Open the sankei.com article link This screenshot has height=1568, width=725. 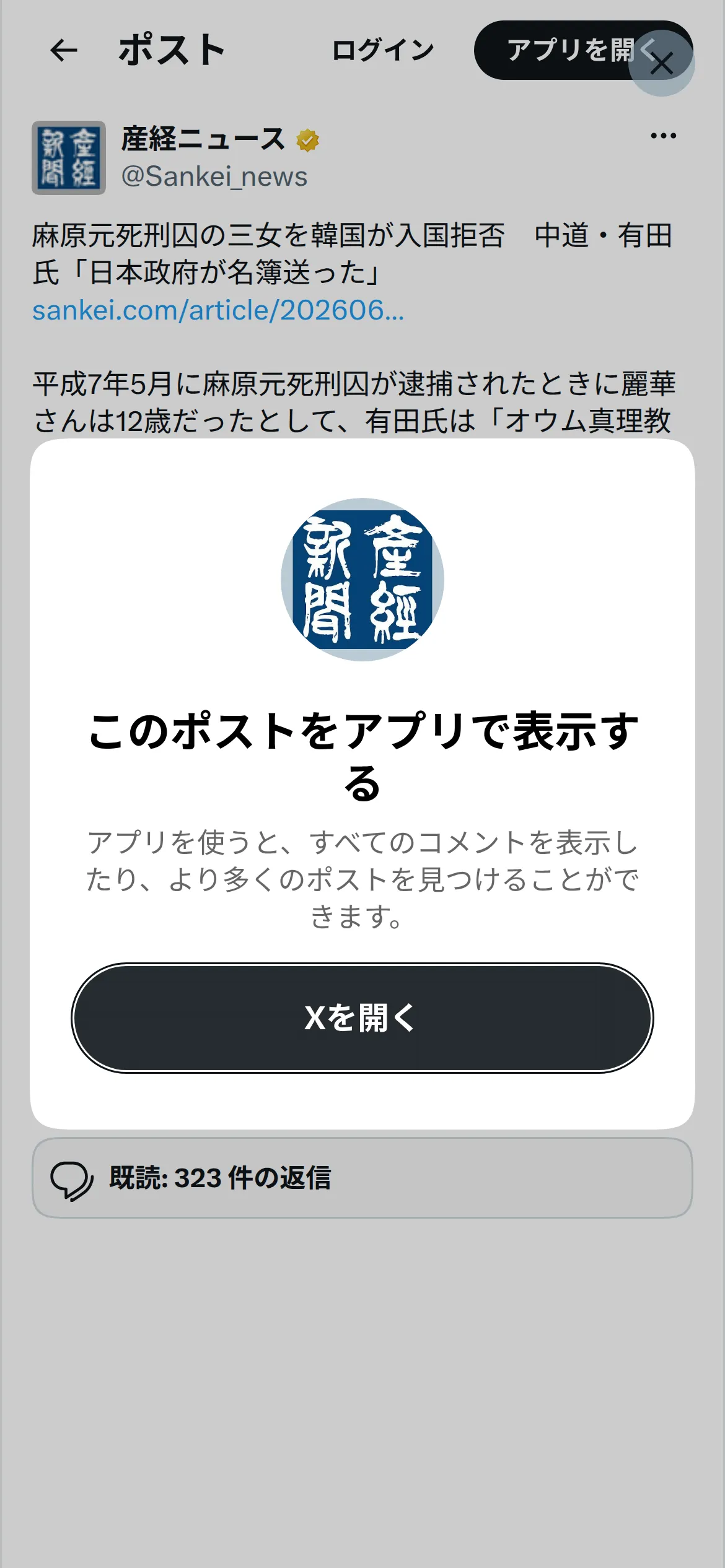(218, 310)
